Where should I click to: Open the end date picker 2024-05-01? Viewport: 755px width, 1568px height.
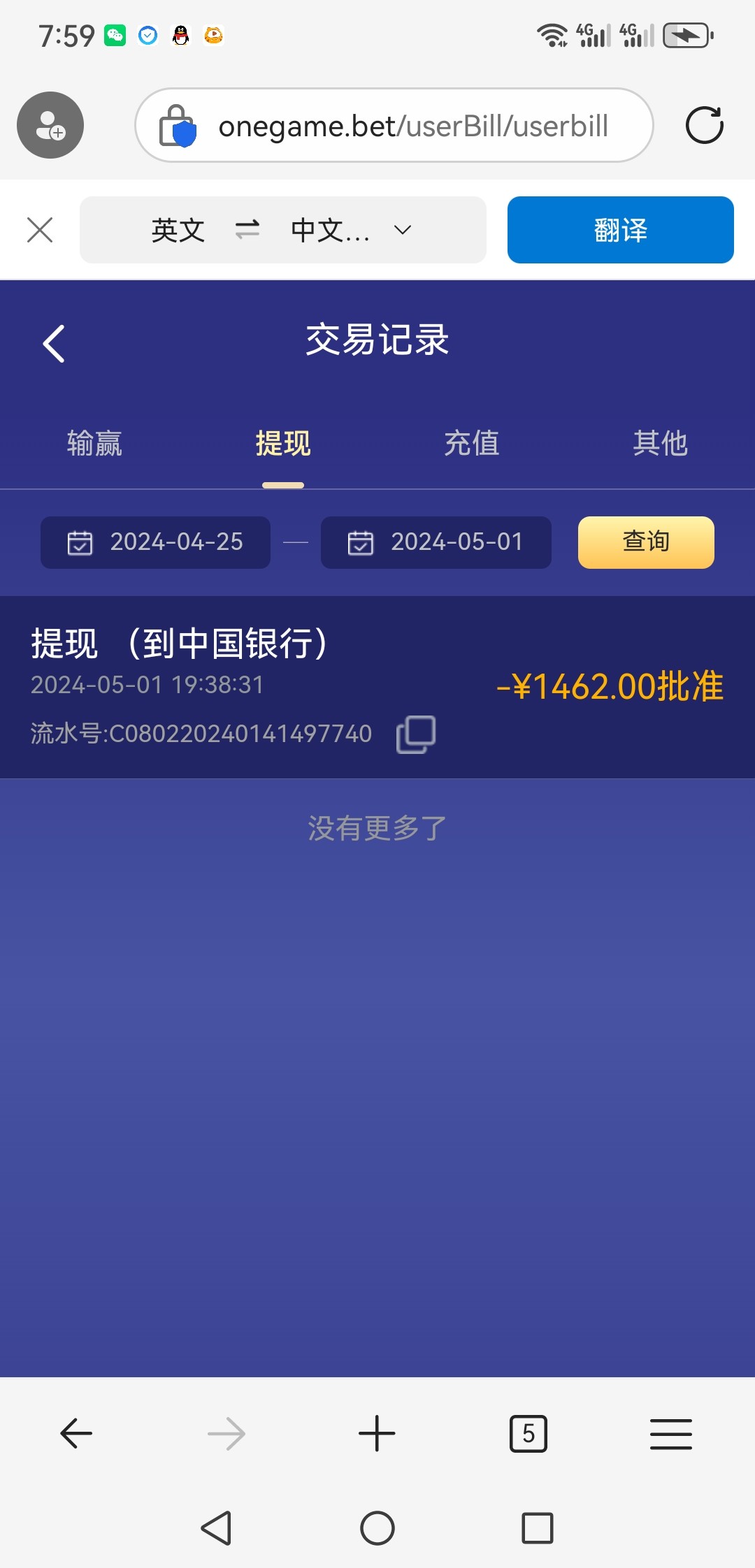pyautogui.click(x=436, y=542)
